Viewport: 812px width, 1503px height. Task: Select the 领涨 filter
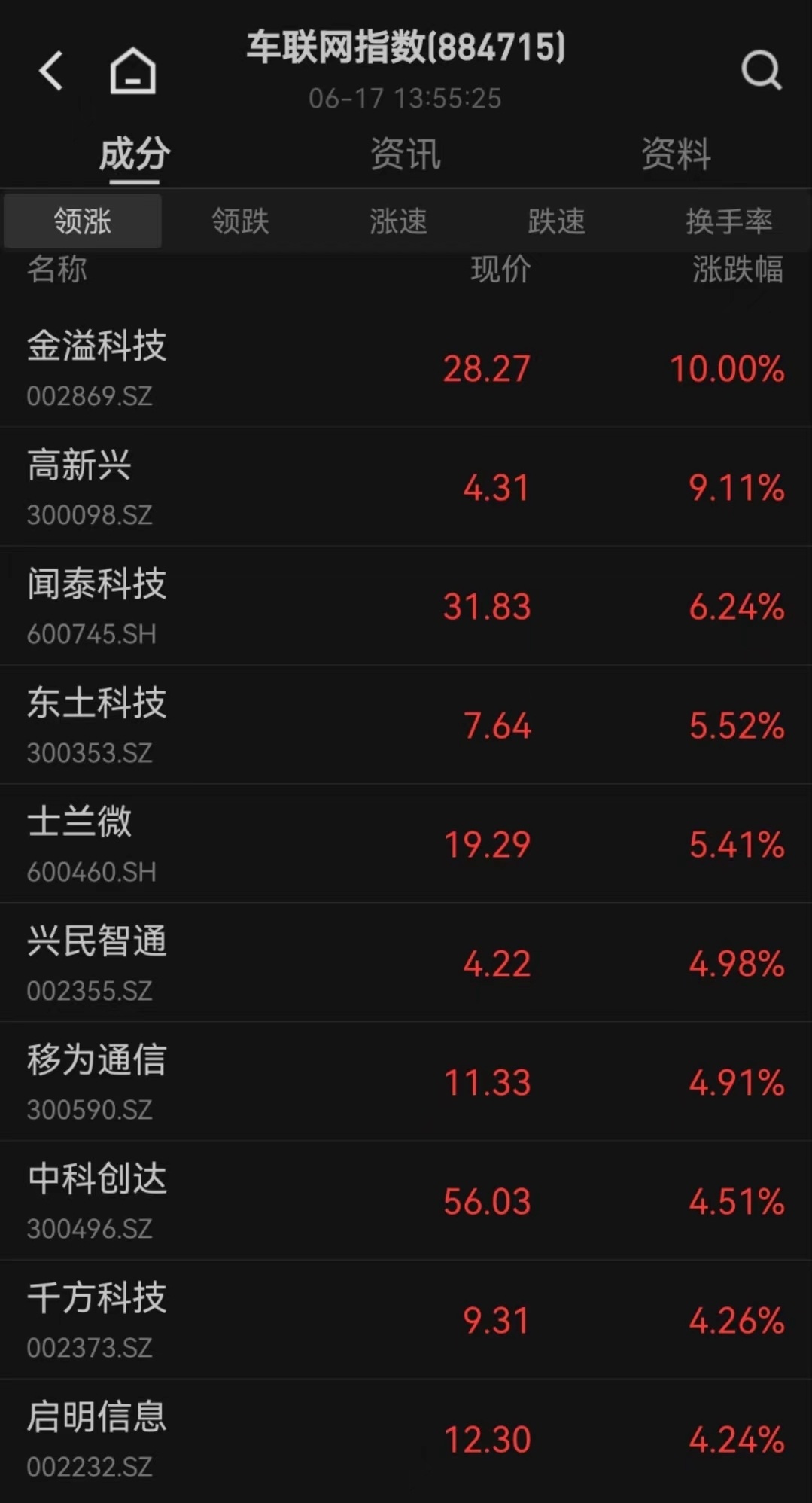click(83, 221)
